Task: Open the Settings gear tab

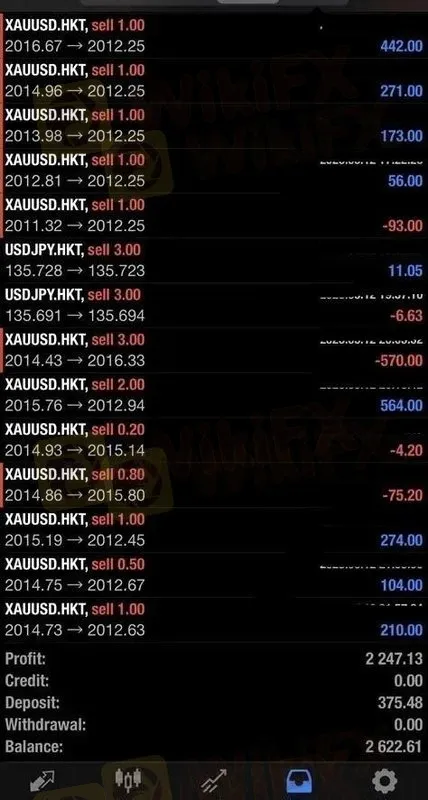Action: 385,780
